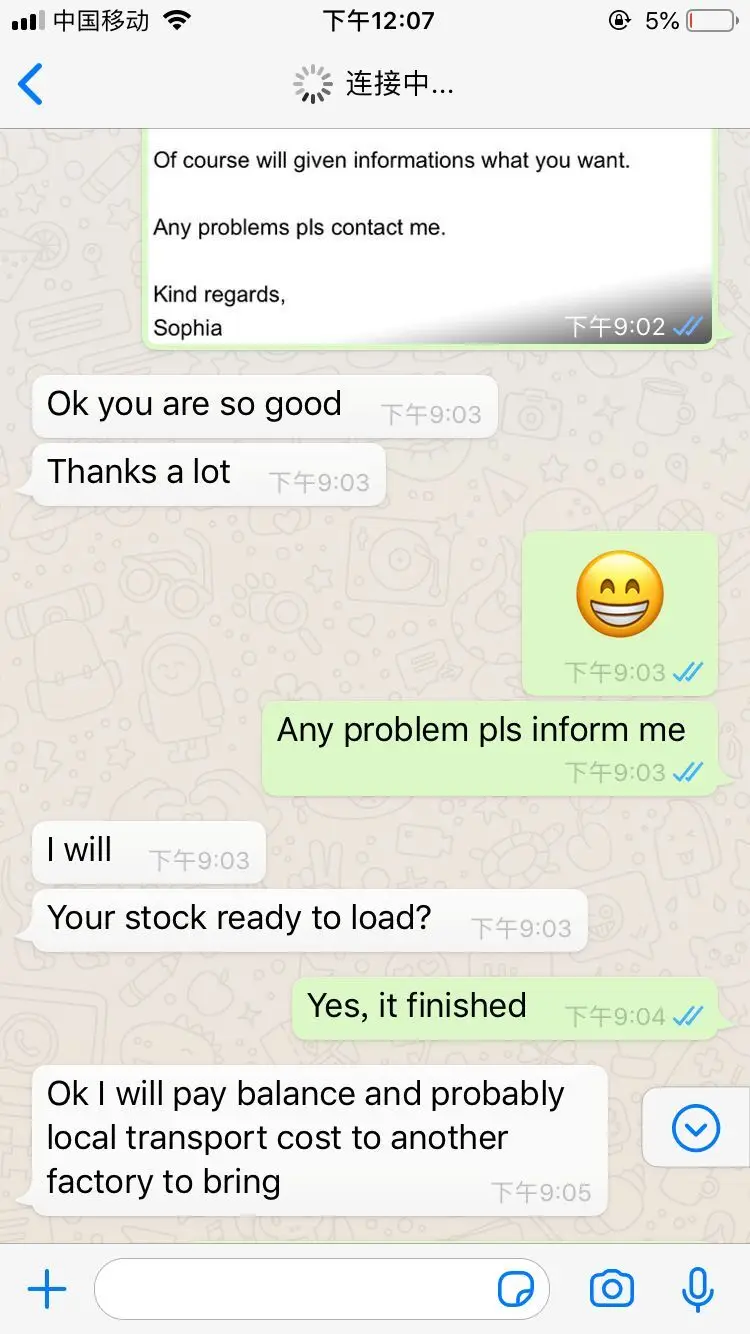The image size is (750, 1334).
Task: Go back to the chat list
Action: (x=32, y=84)
